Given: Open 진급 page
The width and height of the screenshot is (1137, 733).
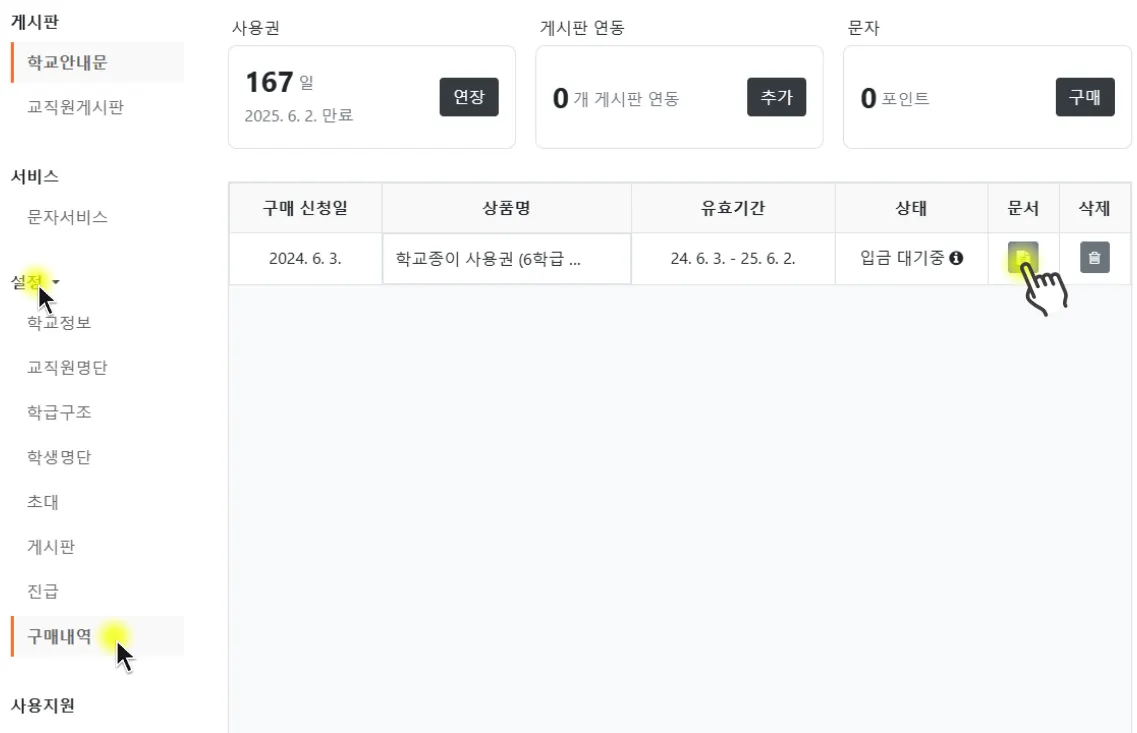Looking at the screenshot, I should (43, 592).
